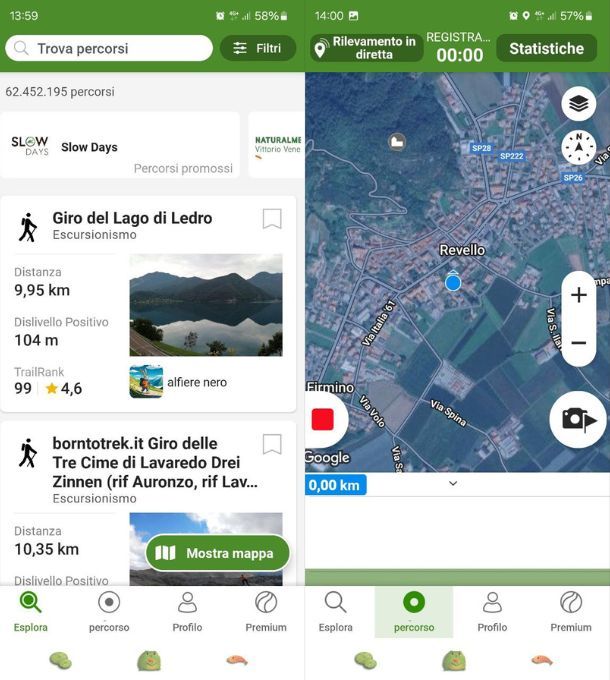The width and height of the screenshot is (610, 680).
Task: Open the Statistiche button
Action: 546,48
